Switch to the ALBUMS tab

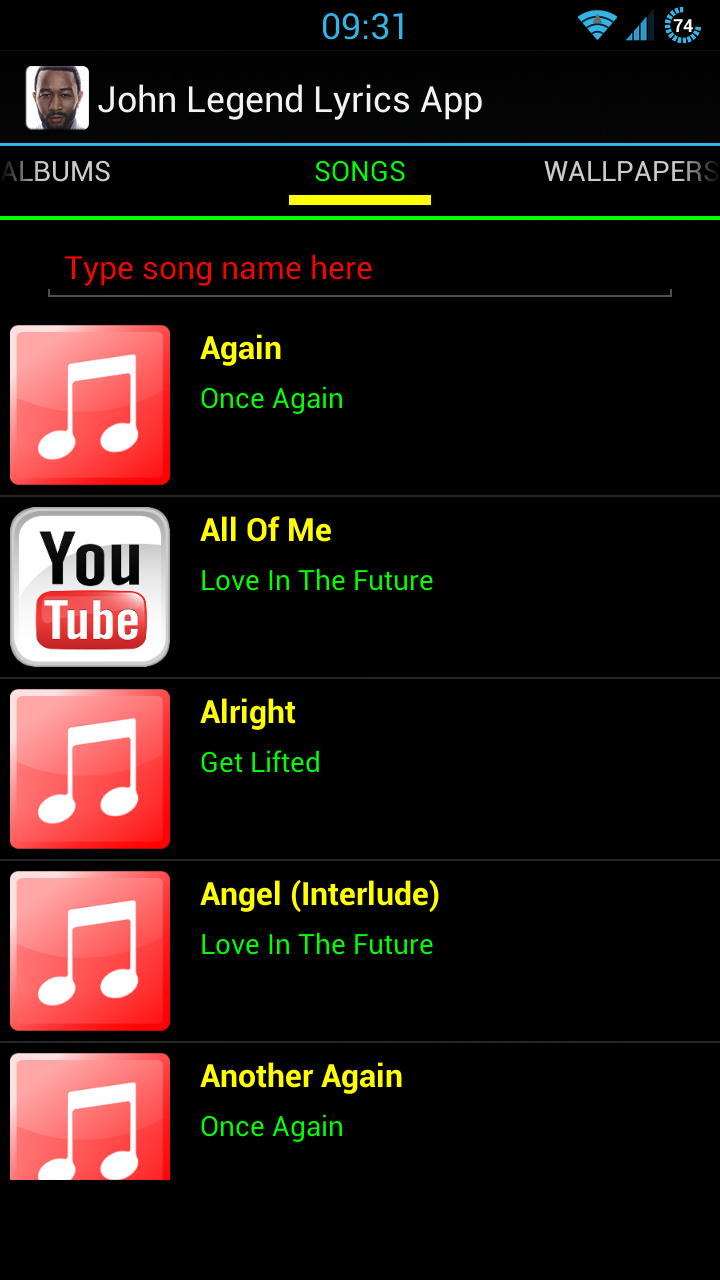pyautogui.click(x=55, y=172)
